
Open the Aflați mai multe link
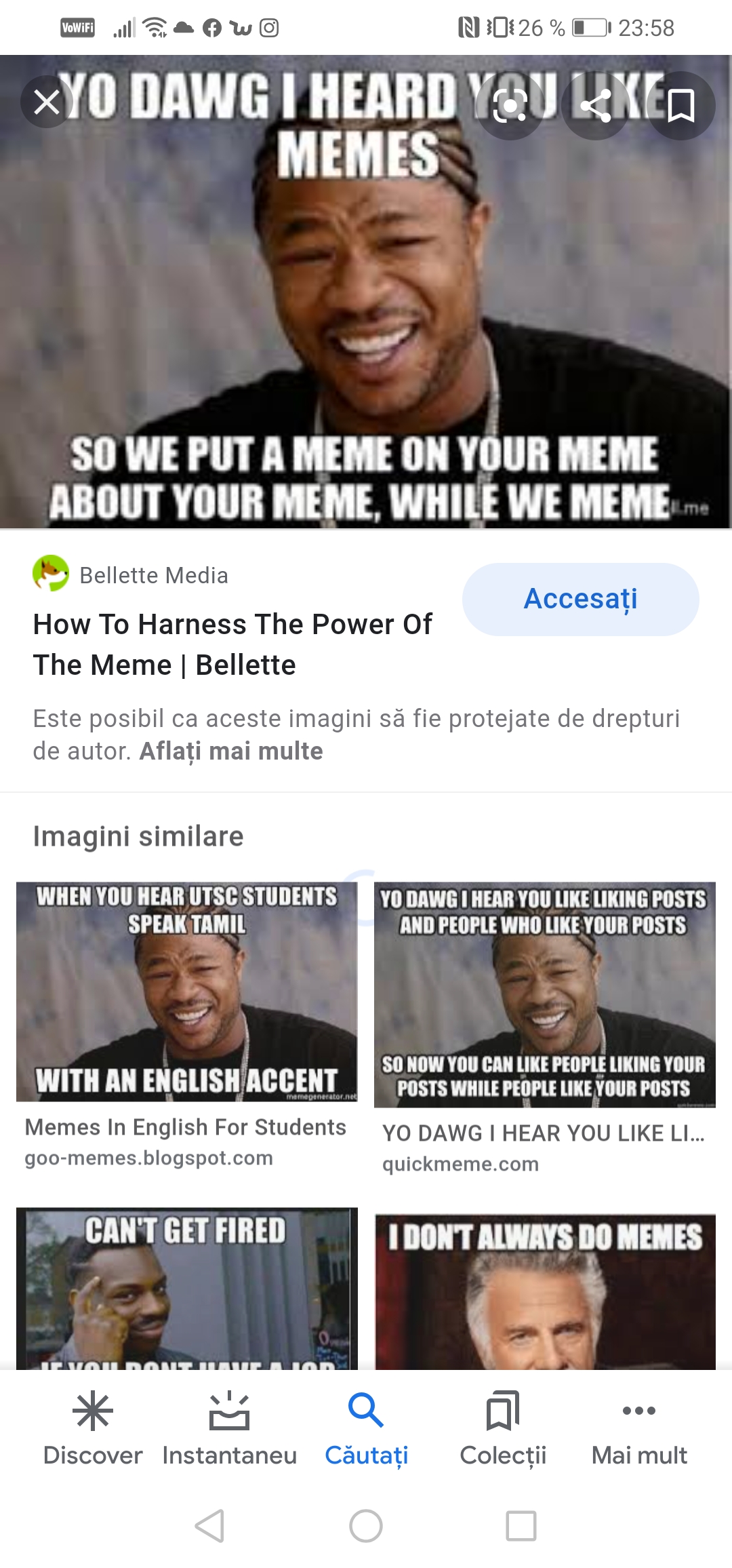(x=231, y=751)
